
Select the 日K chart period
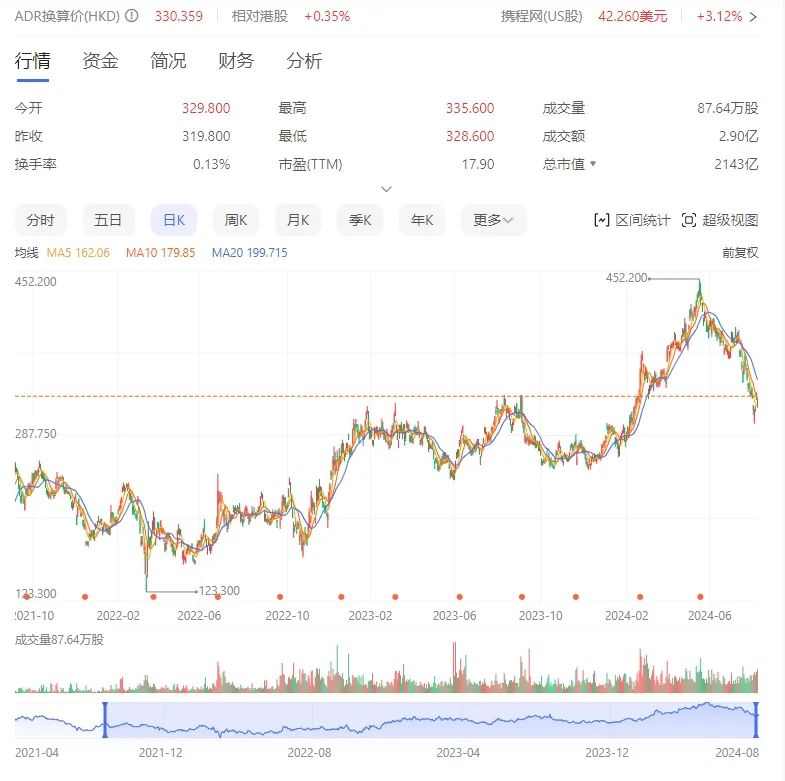[174, 220]
